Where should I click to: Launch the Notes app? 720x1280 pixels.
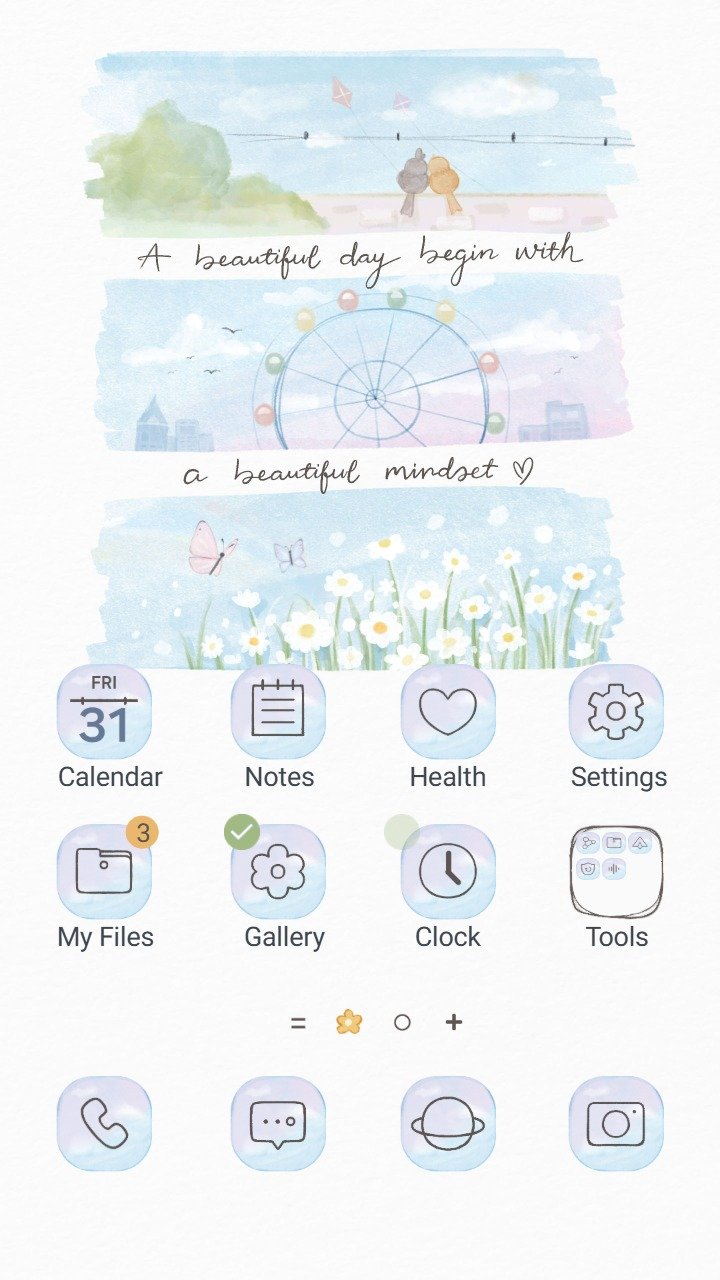(x=278, y=712)
